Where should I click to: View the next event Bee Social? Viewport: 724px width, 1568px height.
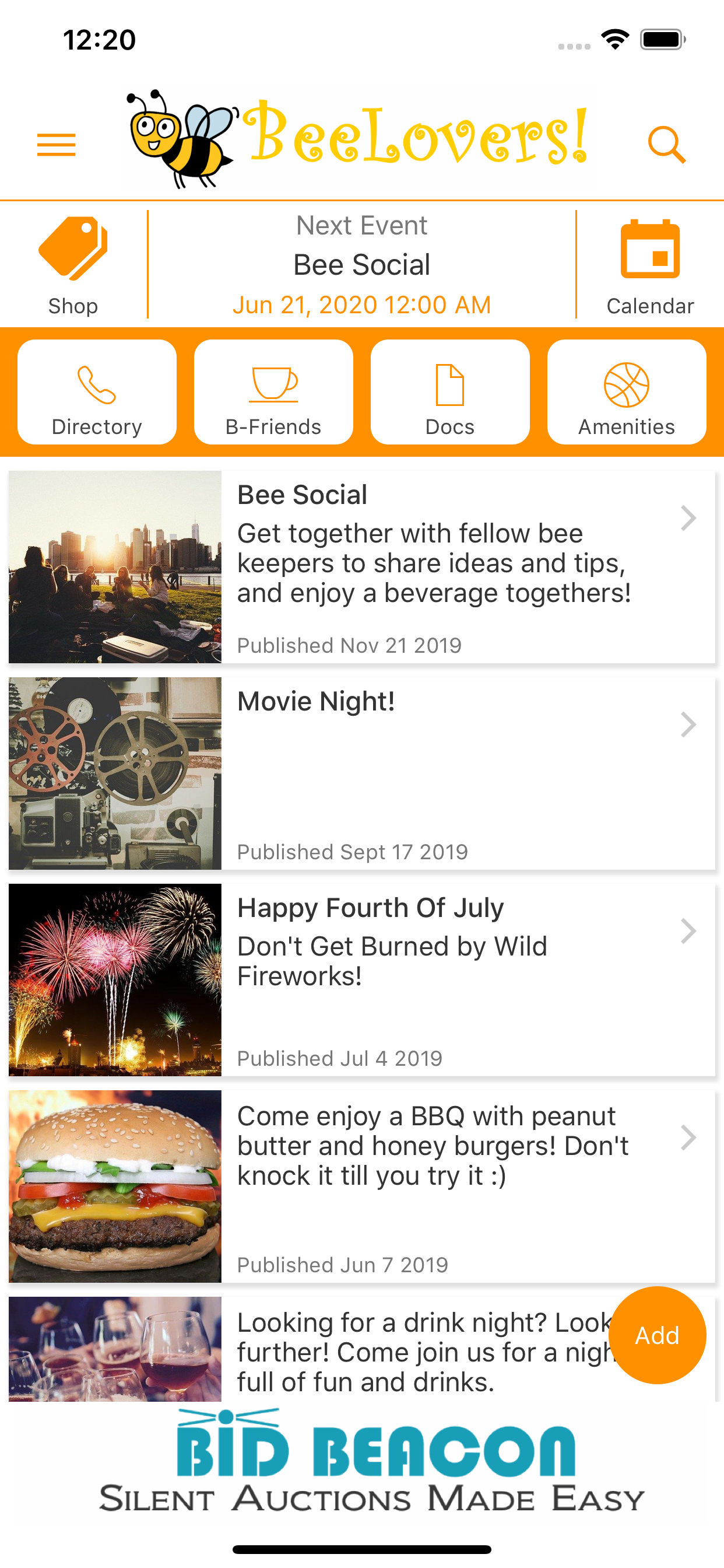point(361,265)
